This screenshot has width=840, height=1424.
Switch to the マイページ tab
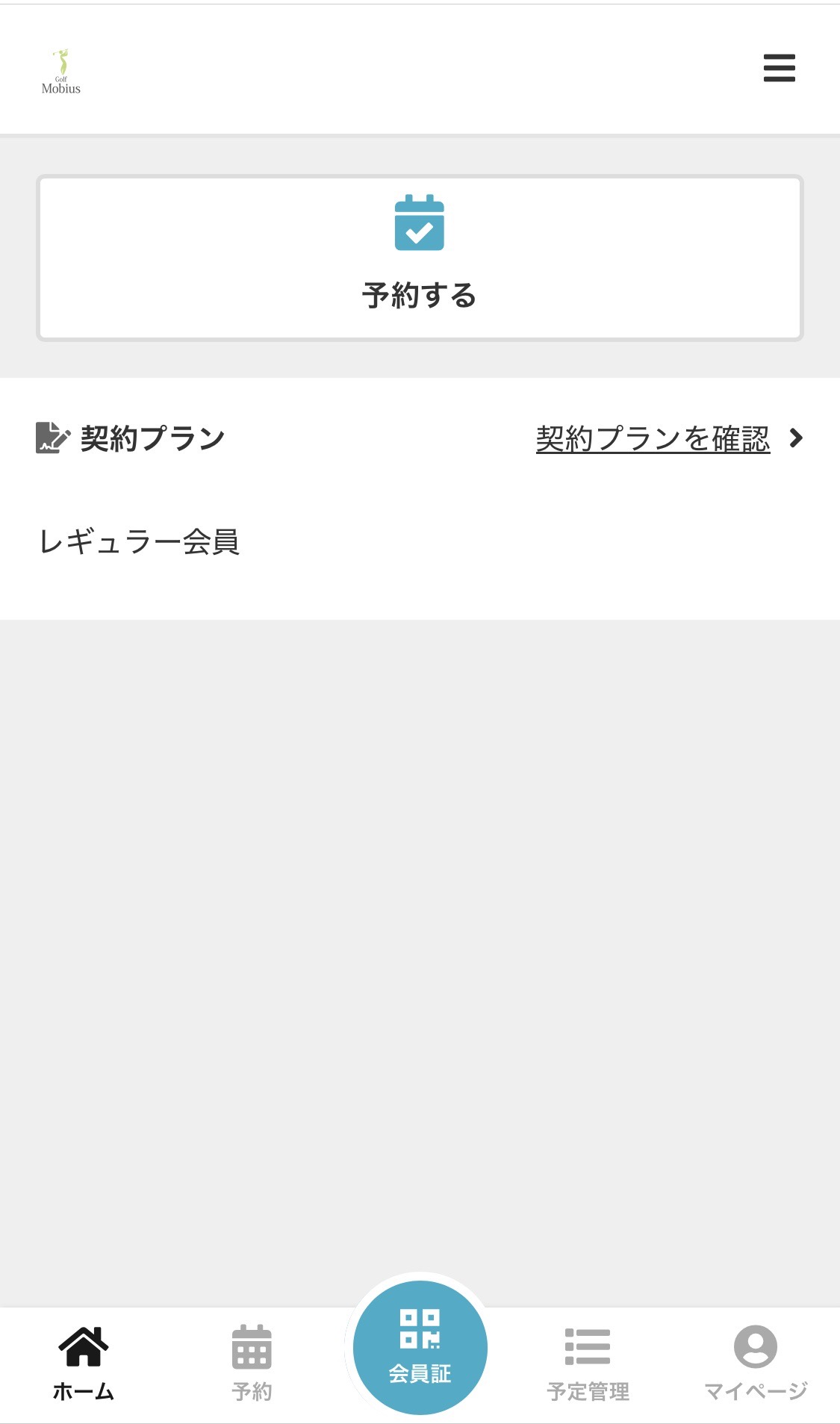[753, 1363]
